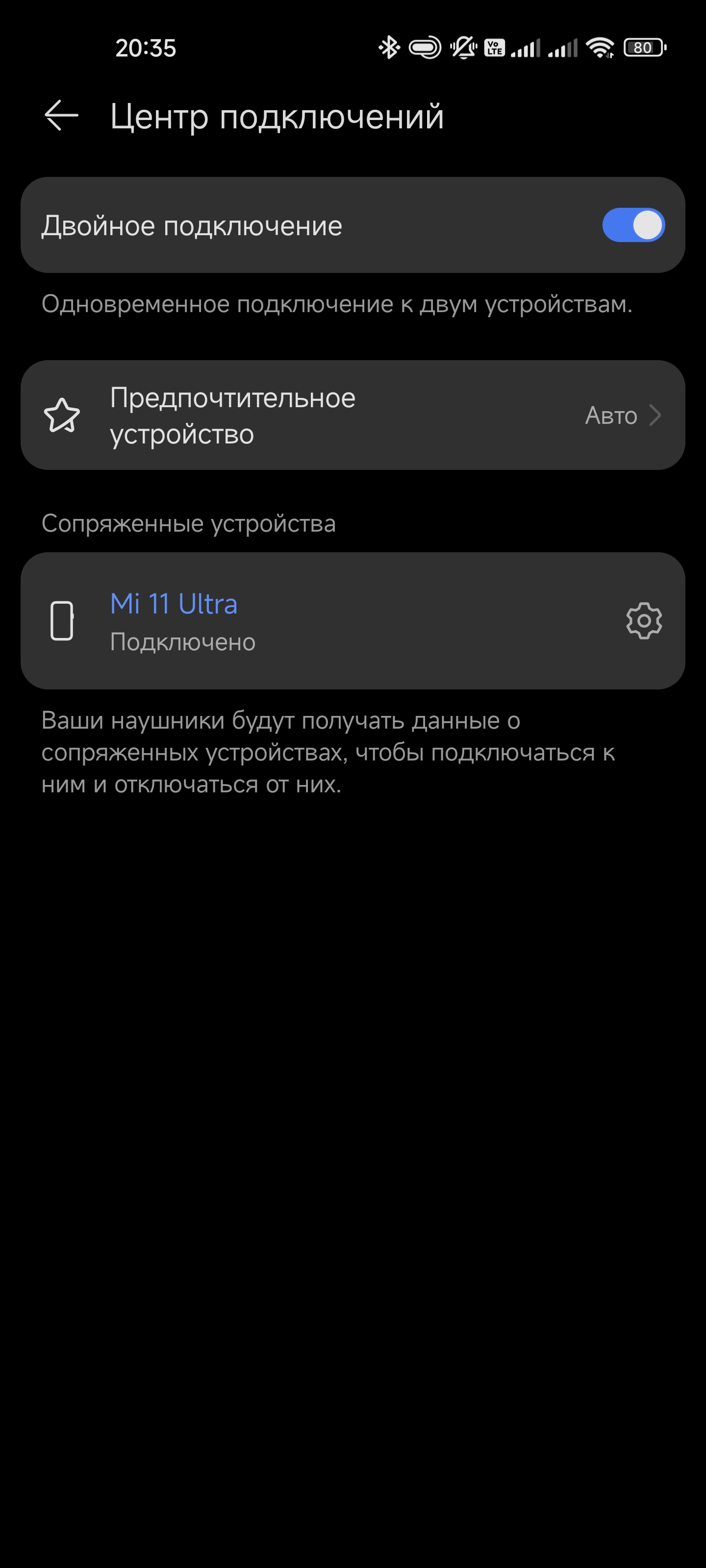Screen dimensions: 706x1568
Task: Open Предпочтительное устройство setting
Action: 352,415
